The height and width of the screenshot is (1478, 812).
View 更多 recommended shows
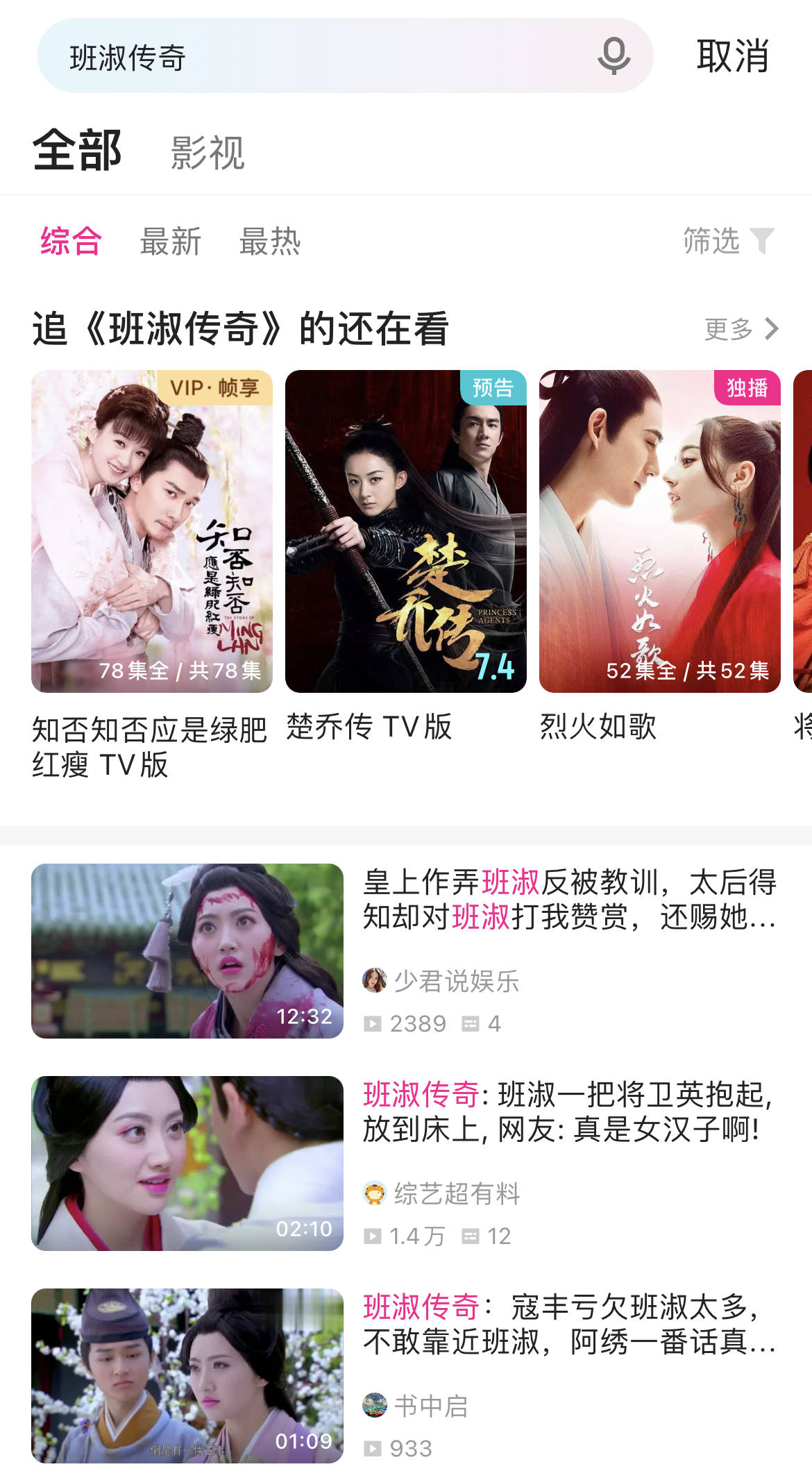741,329
